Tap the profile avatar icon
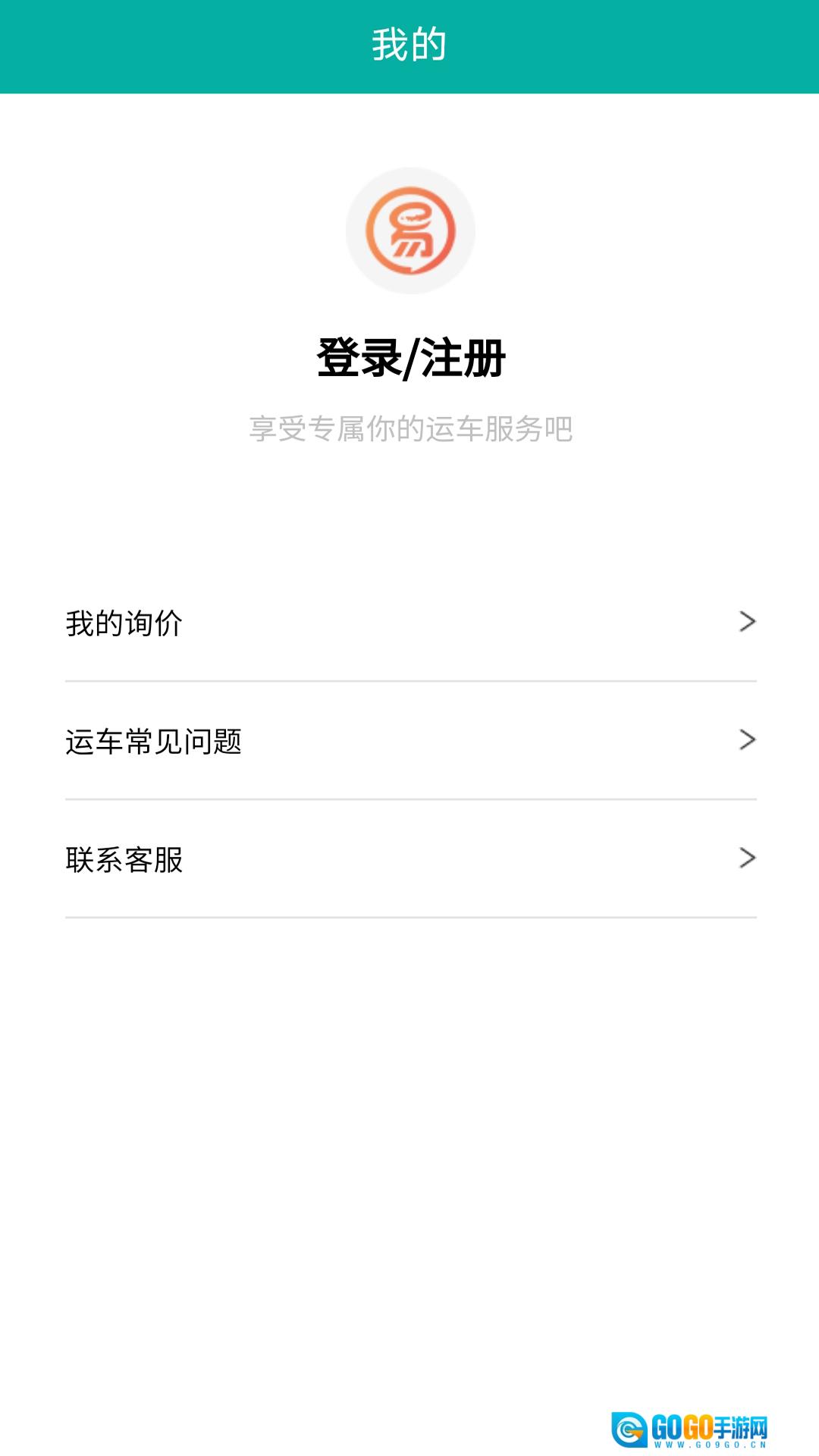 [410, 231]
